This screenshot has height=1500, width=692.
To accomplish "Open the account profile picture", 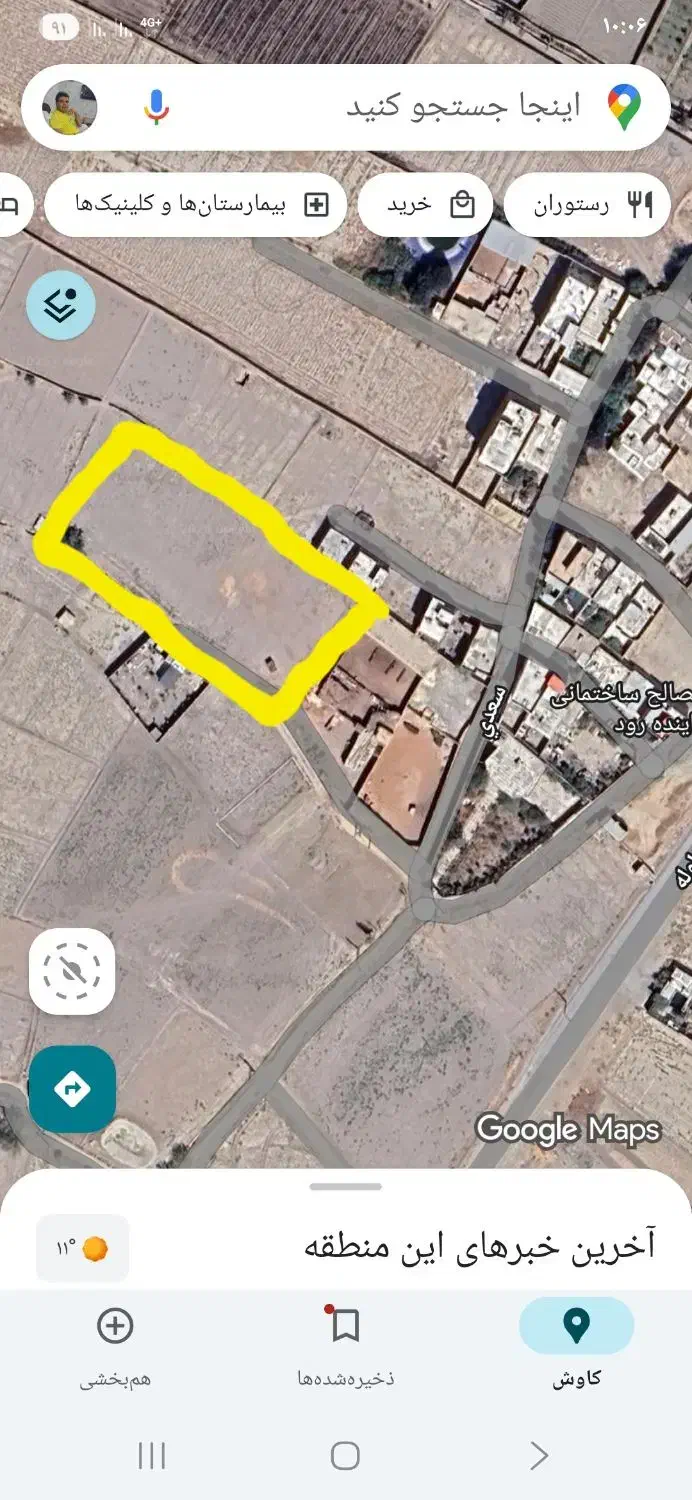I will [70, 107].
